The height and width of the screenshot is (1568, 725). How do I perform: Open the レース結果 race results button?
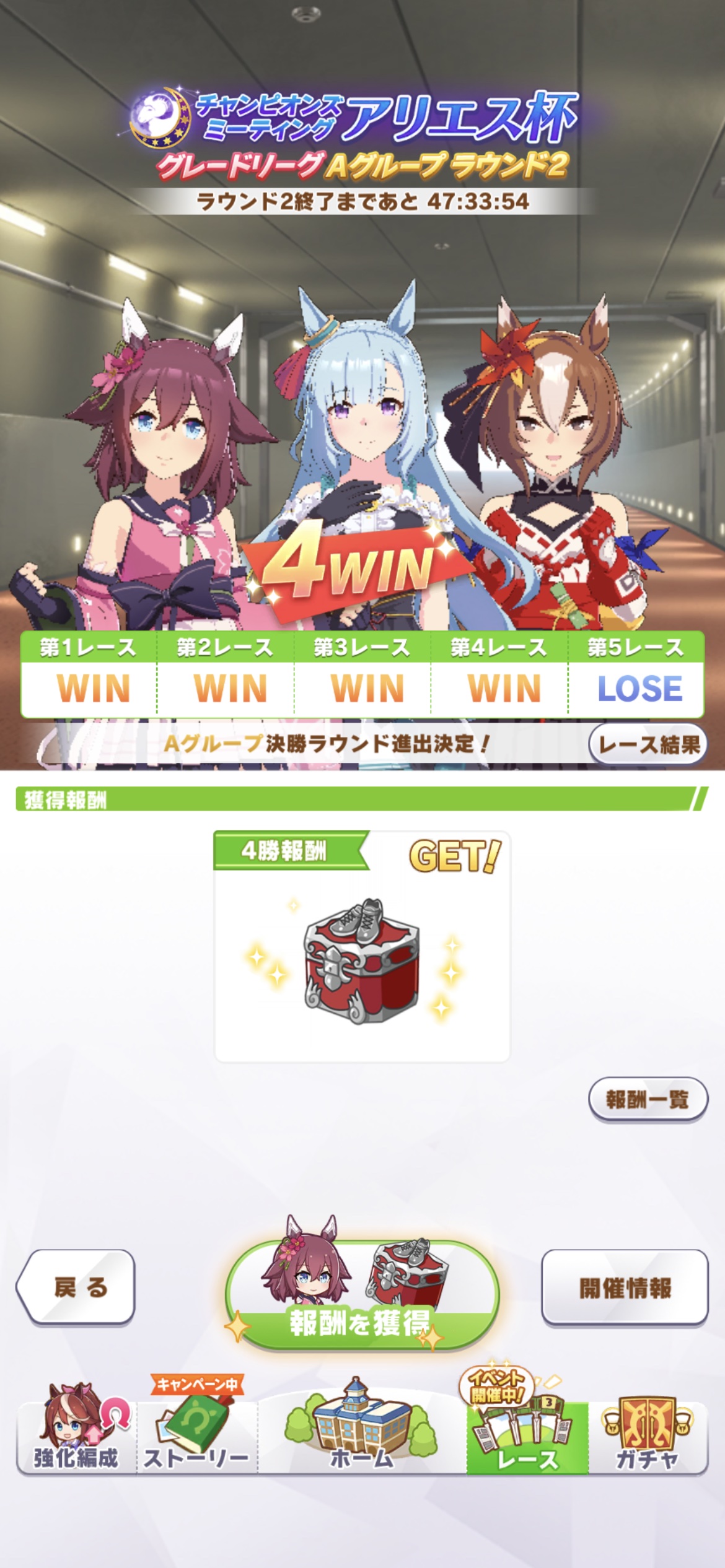click(x=648, y=744)
